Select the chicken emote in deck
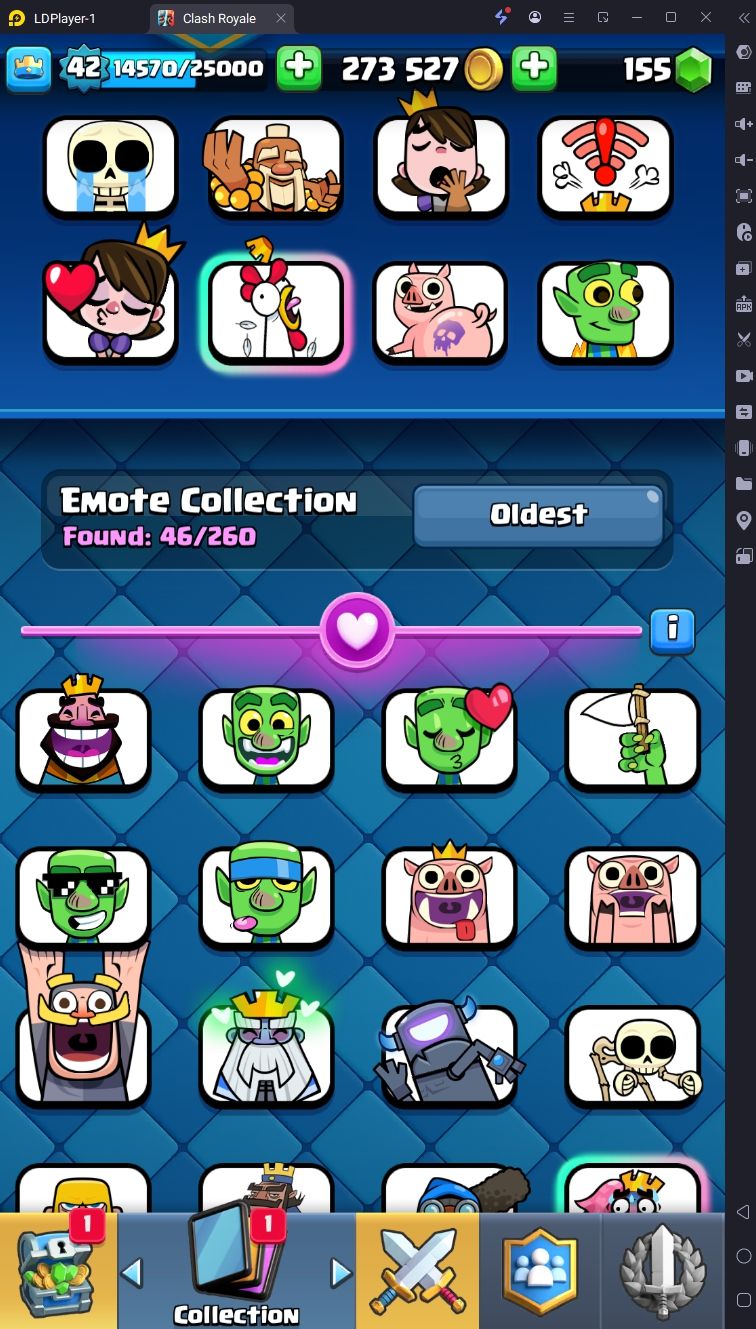Image resolution: width=756 pixels, height=1329 pixels. 275,310
